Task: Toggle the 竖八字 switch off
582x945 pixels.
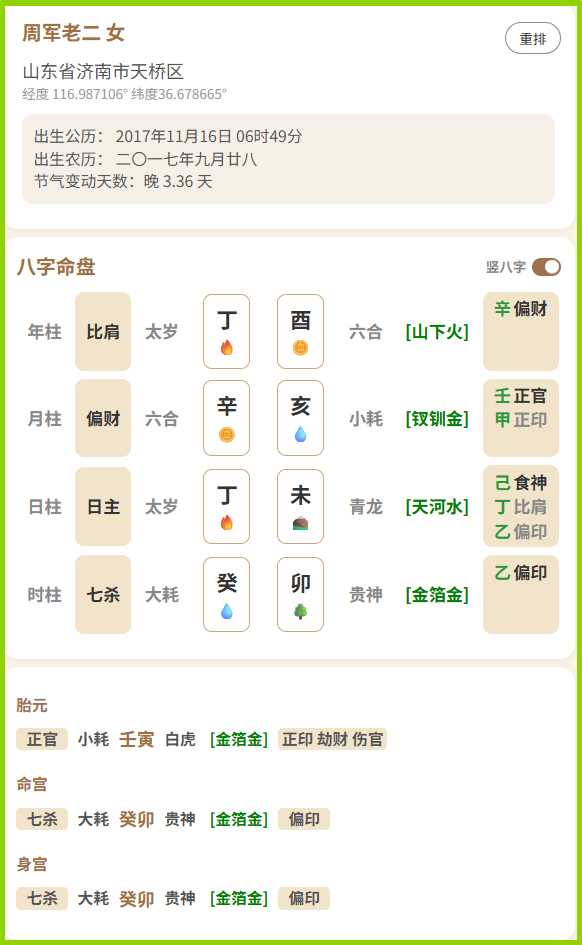Action: coord(546,267)
